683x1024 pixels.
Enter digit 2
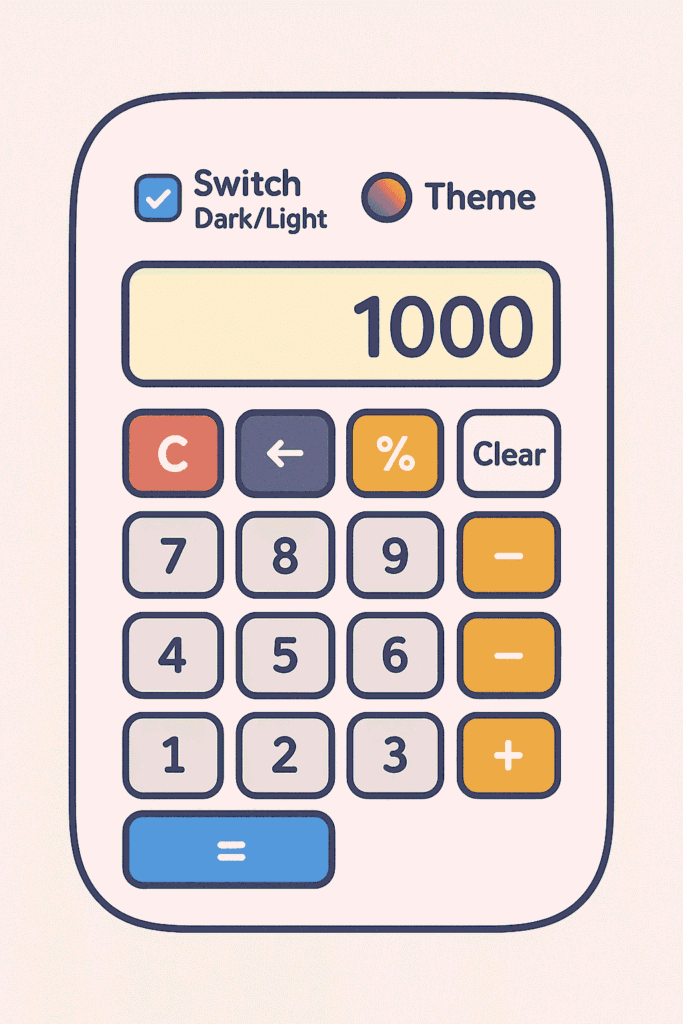pyautogui.click(x=285, y=755)
